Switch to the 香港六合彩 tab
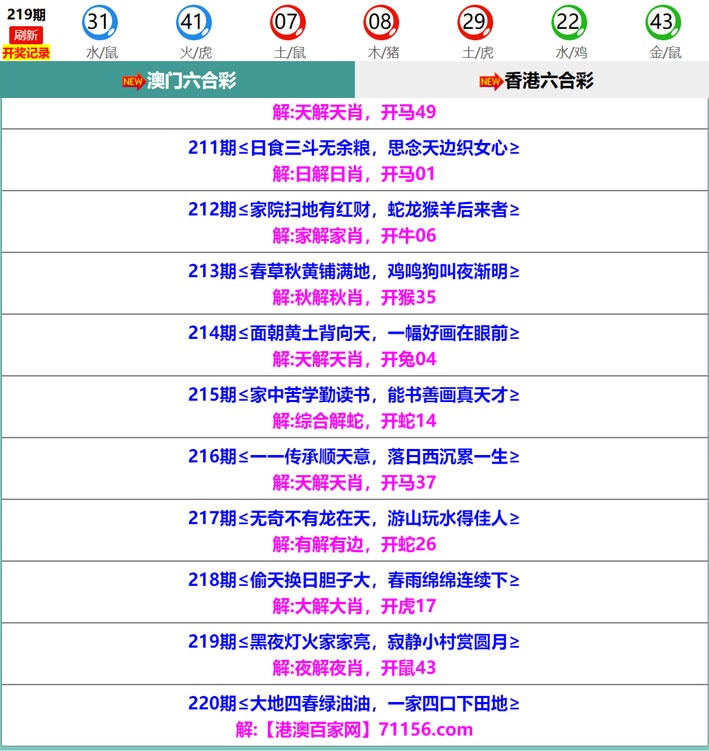Screen dimensions: 709x751 (x=532, y=80)
